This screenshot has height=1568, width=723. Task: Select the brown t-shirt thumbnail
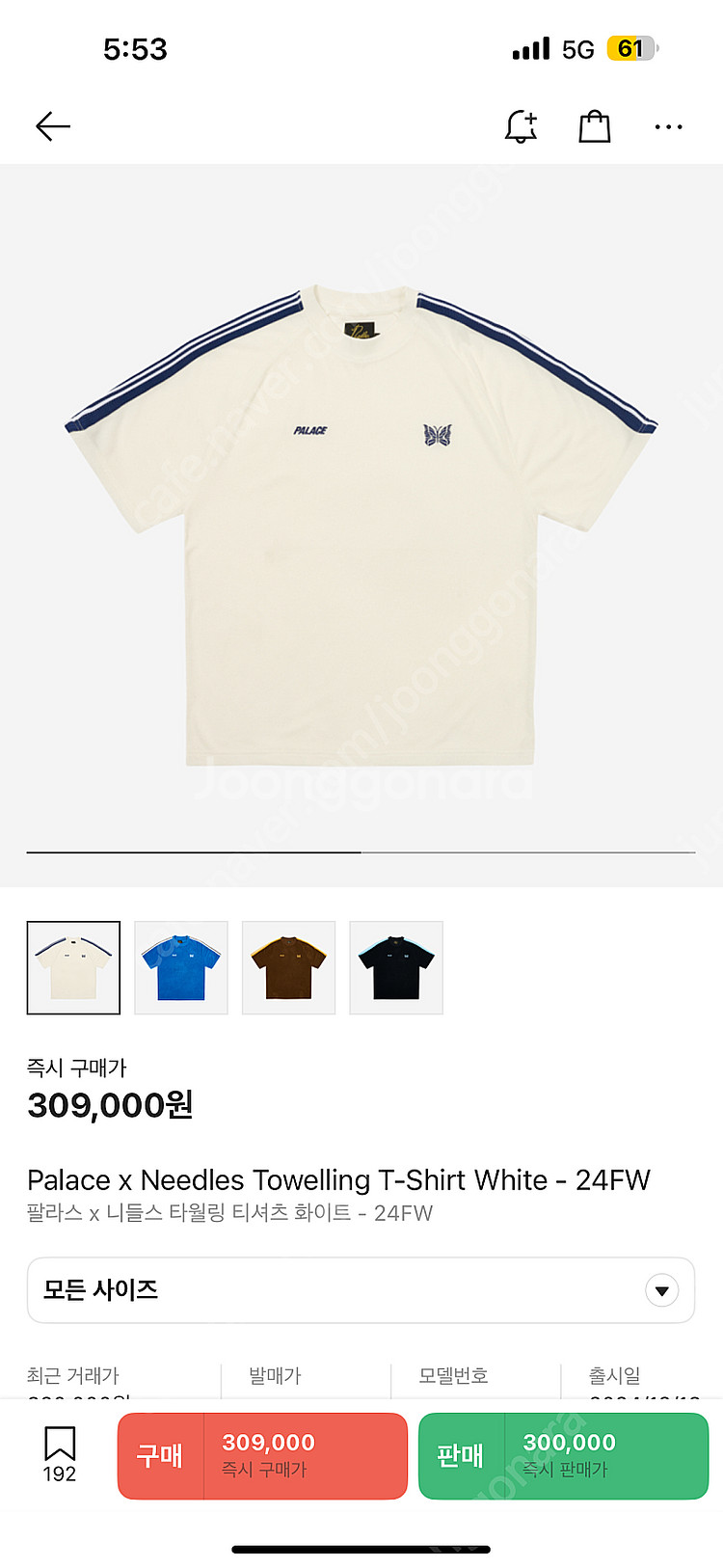point(288,967)
